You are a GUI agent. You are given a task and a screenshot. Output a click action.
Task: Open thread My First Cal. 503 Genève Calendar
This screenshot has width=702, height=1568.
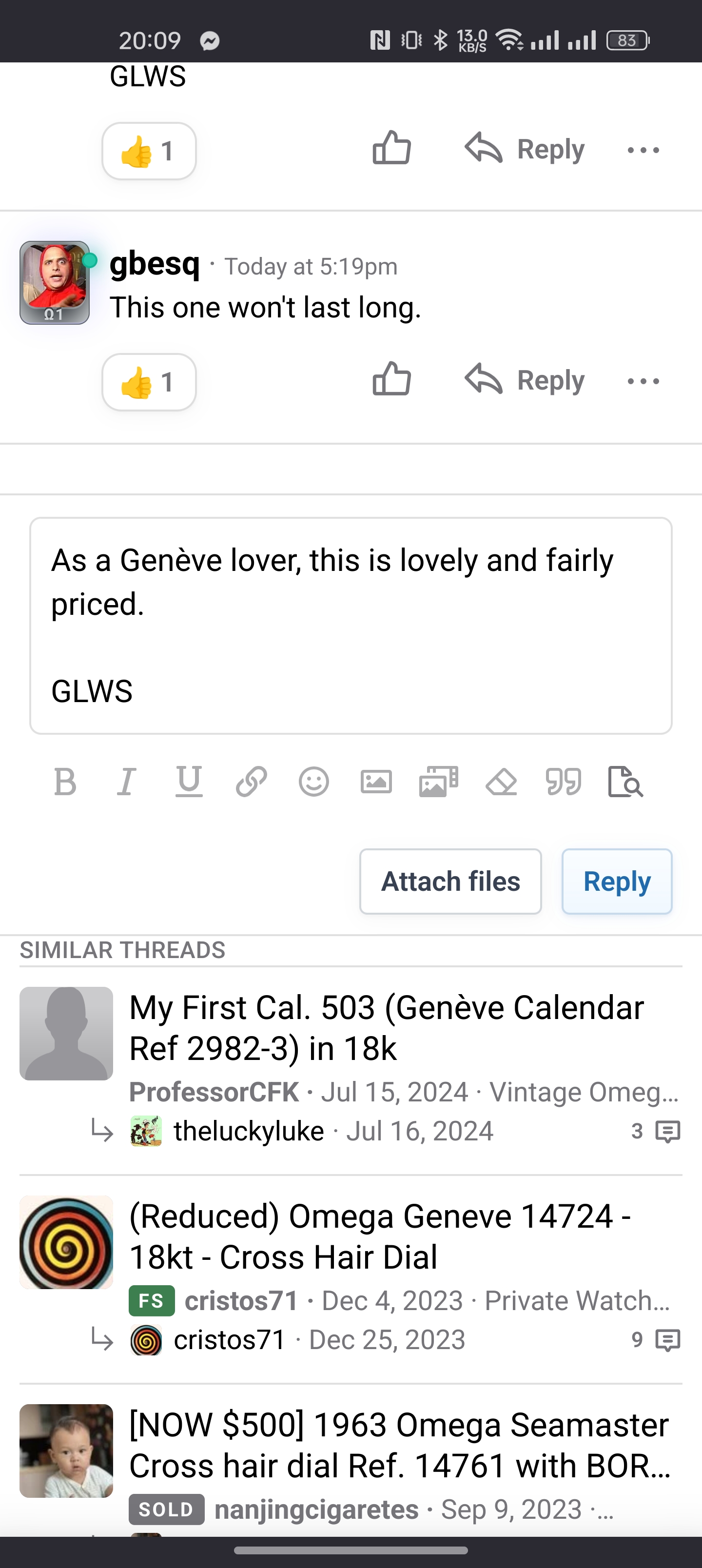[x=386, y=1027]
